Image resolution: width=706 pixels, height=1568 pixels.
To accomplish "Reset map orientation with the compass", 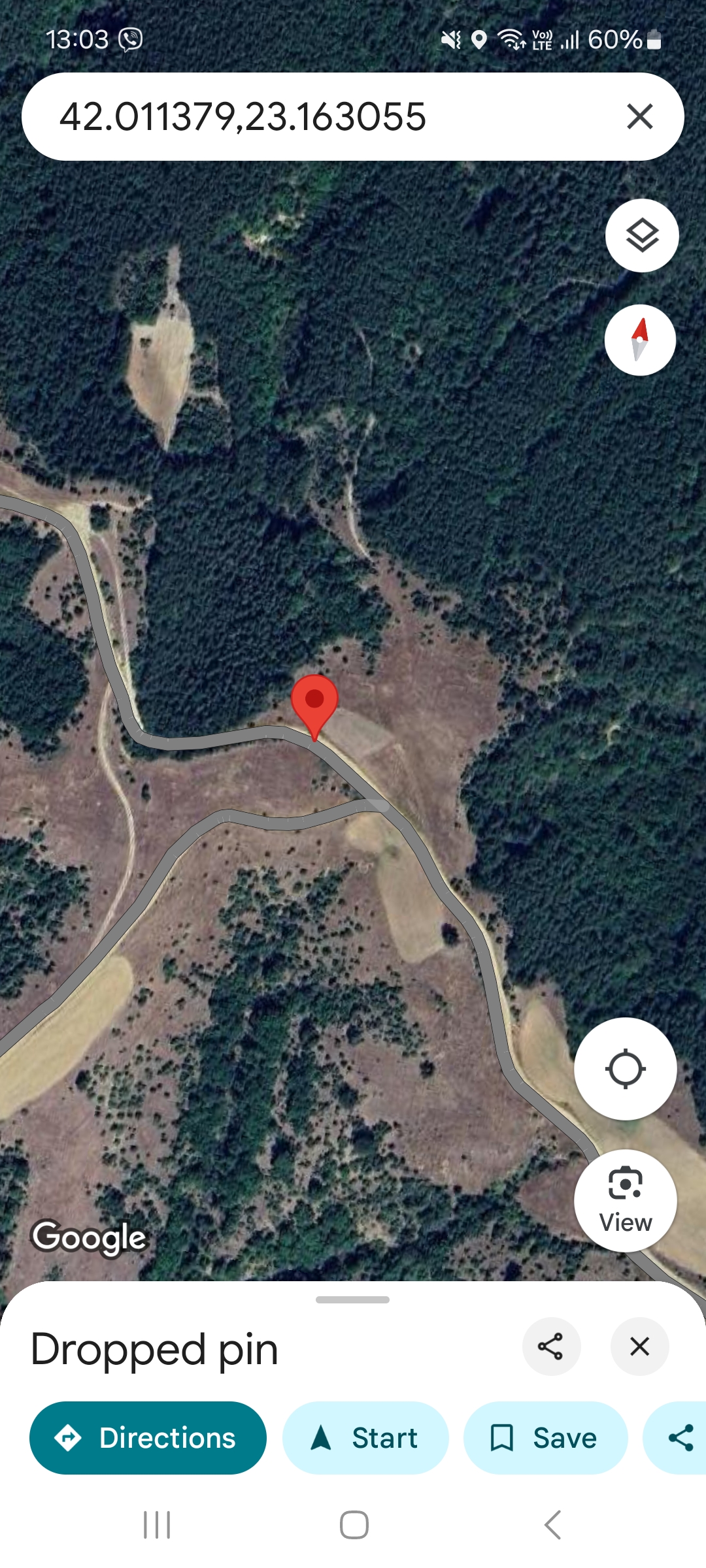I will point(640,340).
